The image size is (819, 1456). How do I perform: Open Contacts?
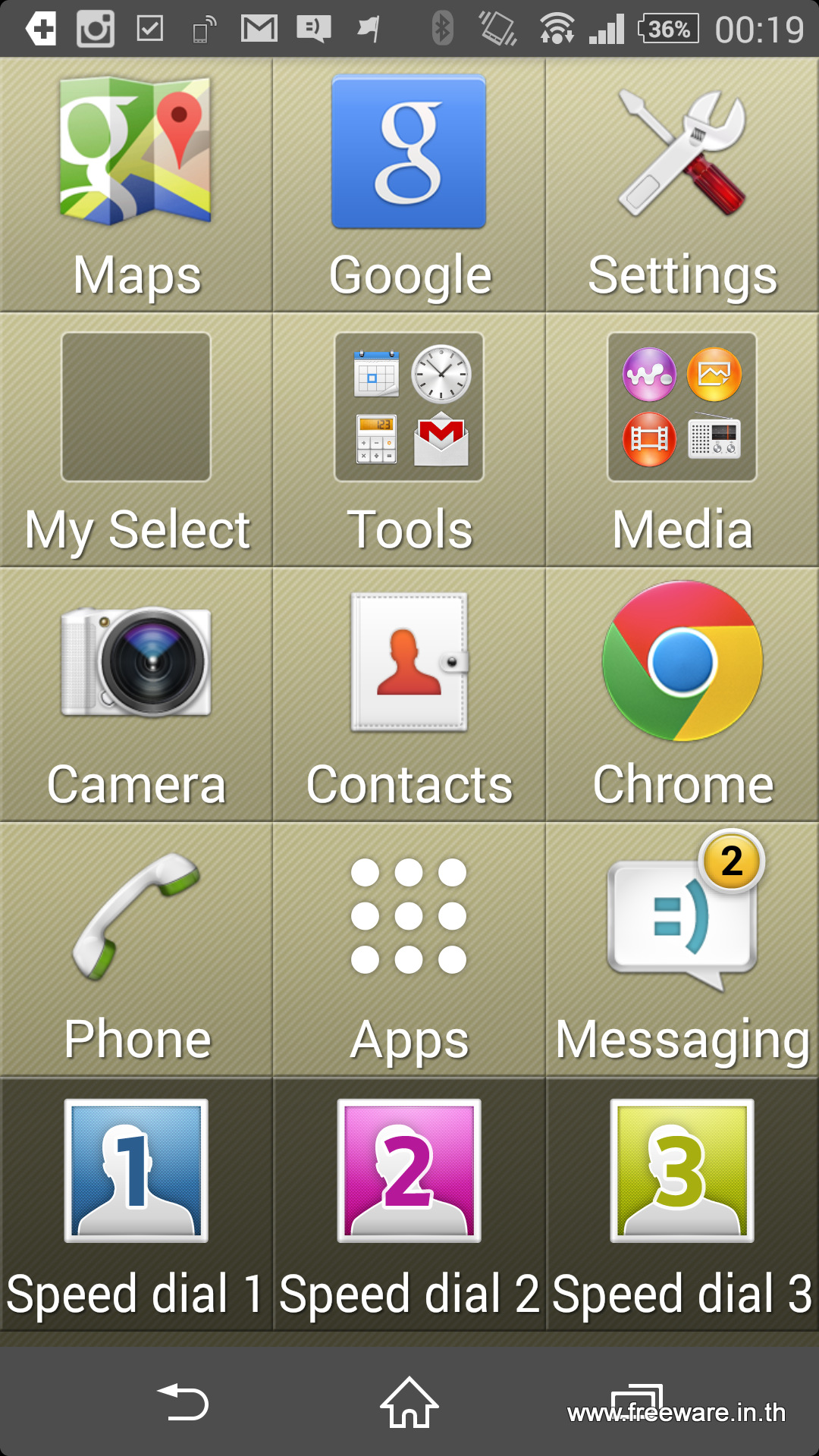click(x=409, y=695)
